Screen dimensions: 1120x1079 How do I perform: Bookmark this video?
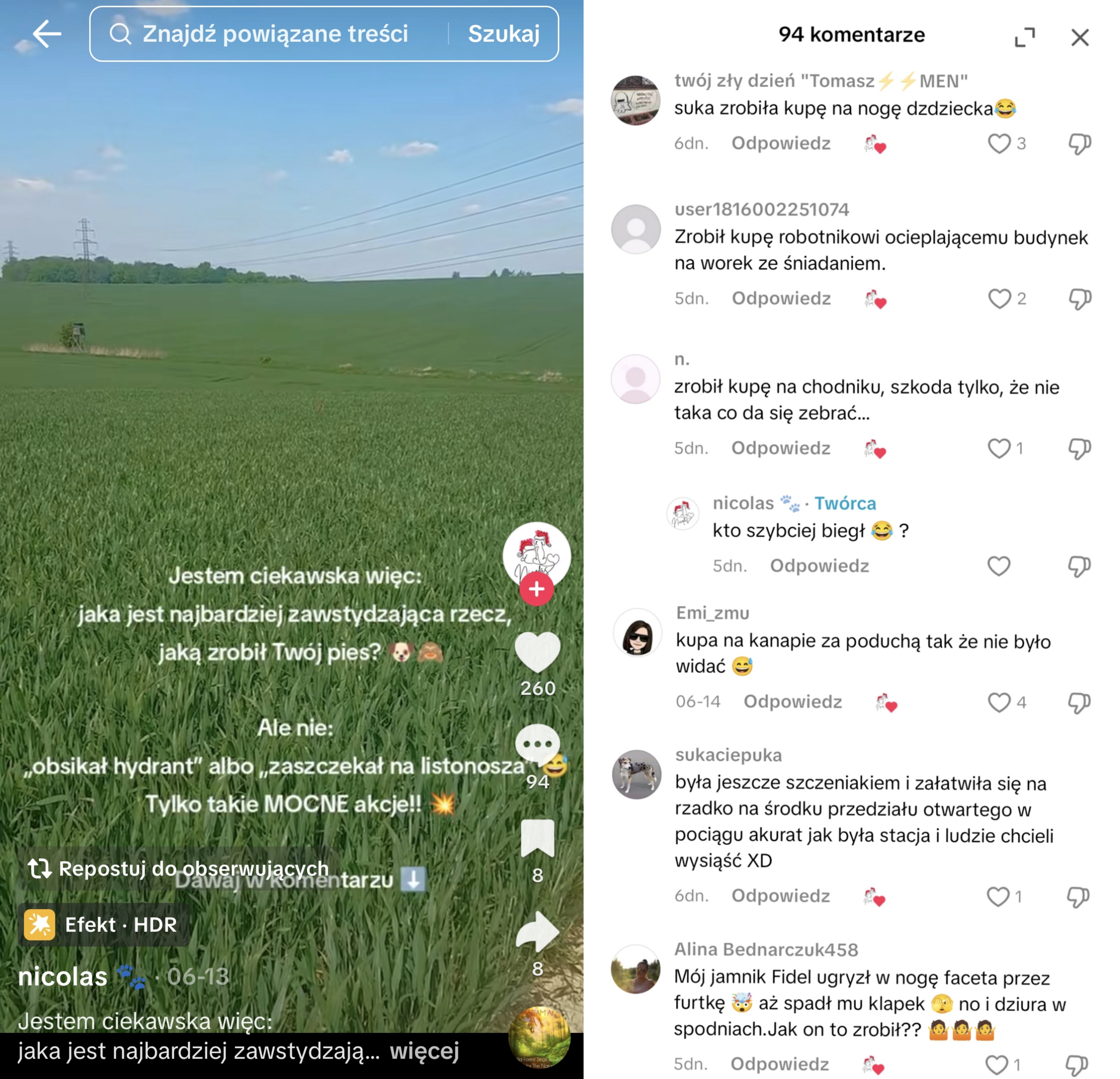[x=537, y=838]
